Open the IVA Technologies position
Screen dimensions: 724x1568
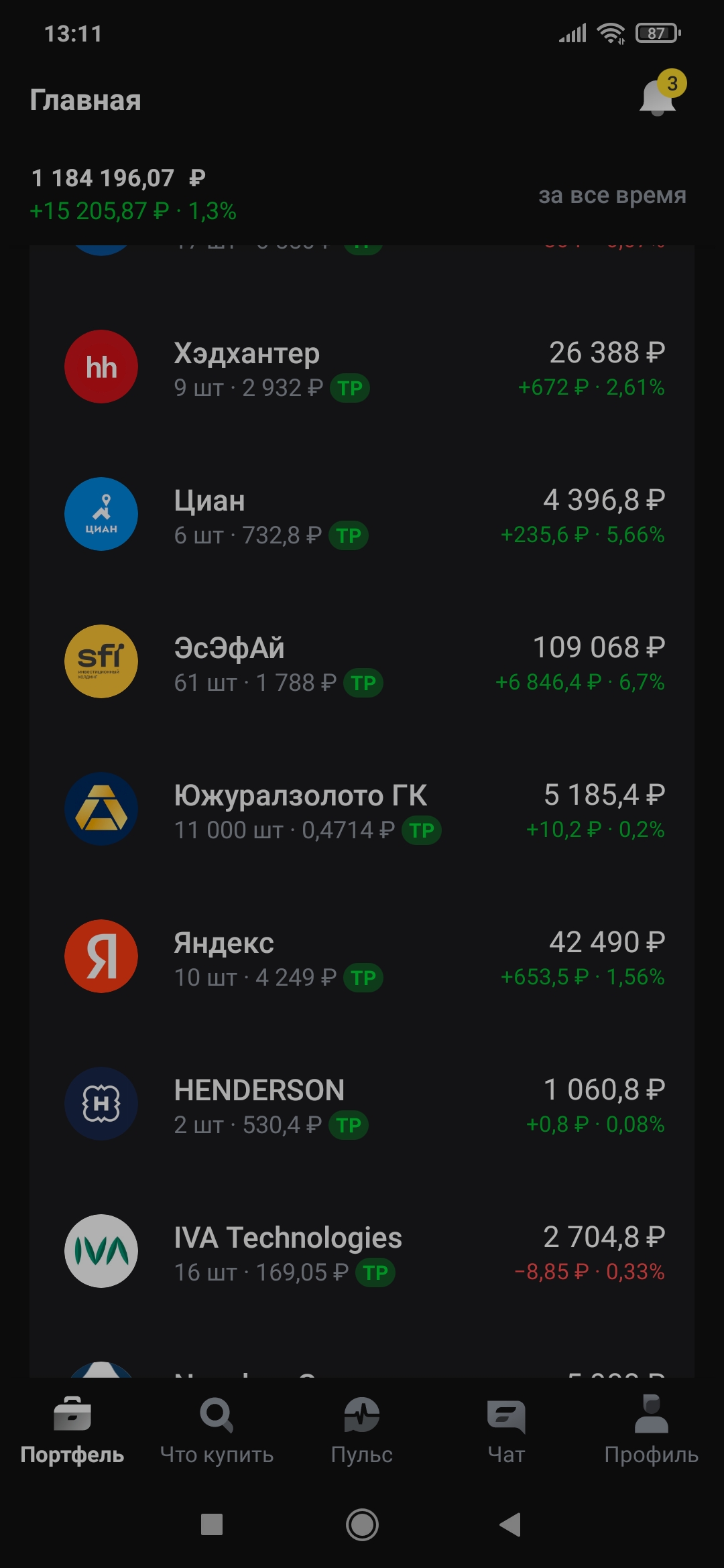pos(362,1253)
